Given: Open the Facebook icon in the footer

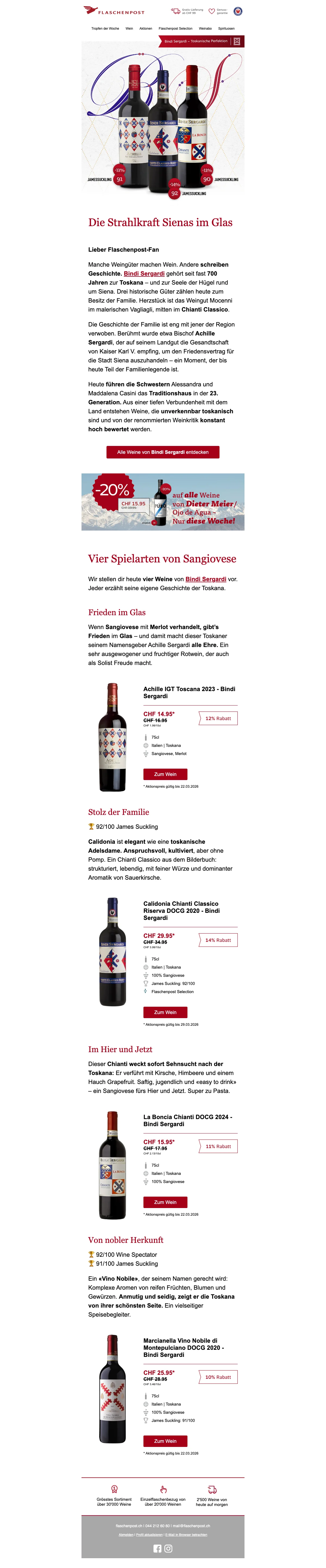Looking at the screenshot, I should tap(158, 1548).
